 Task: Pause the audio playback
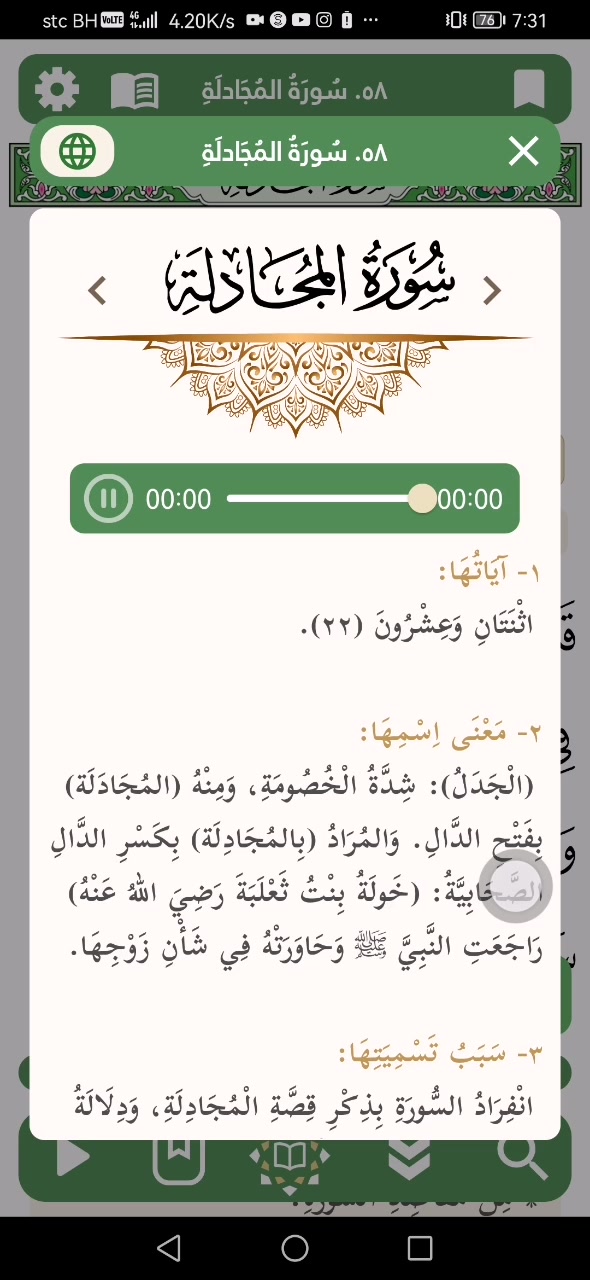click(x=108, y=498)
